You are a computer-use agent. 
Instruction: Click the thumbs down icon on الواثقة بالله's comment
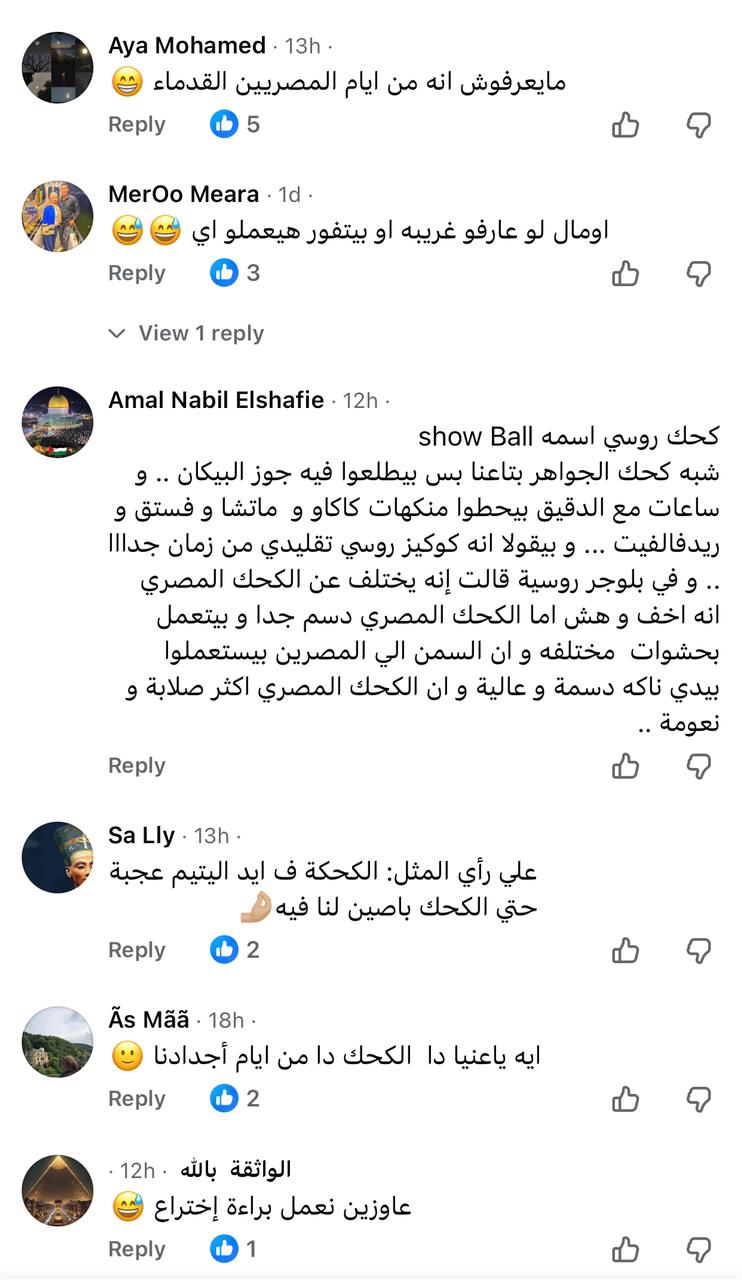696,1248
